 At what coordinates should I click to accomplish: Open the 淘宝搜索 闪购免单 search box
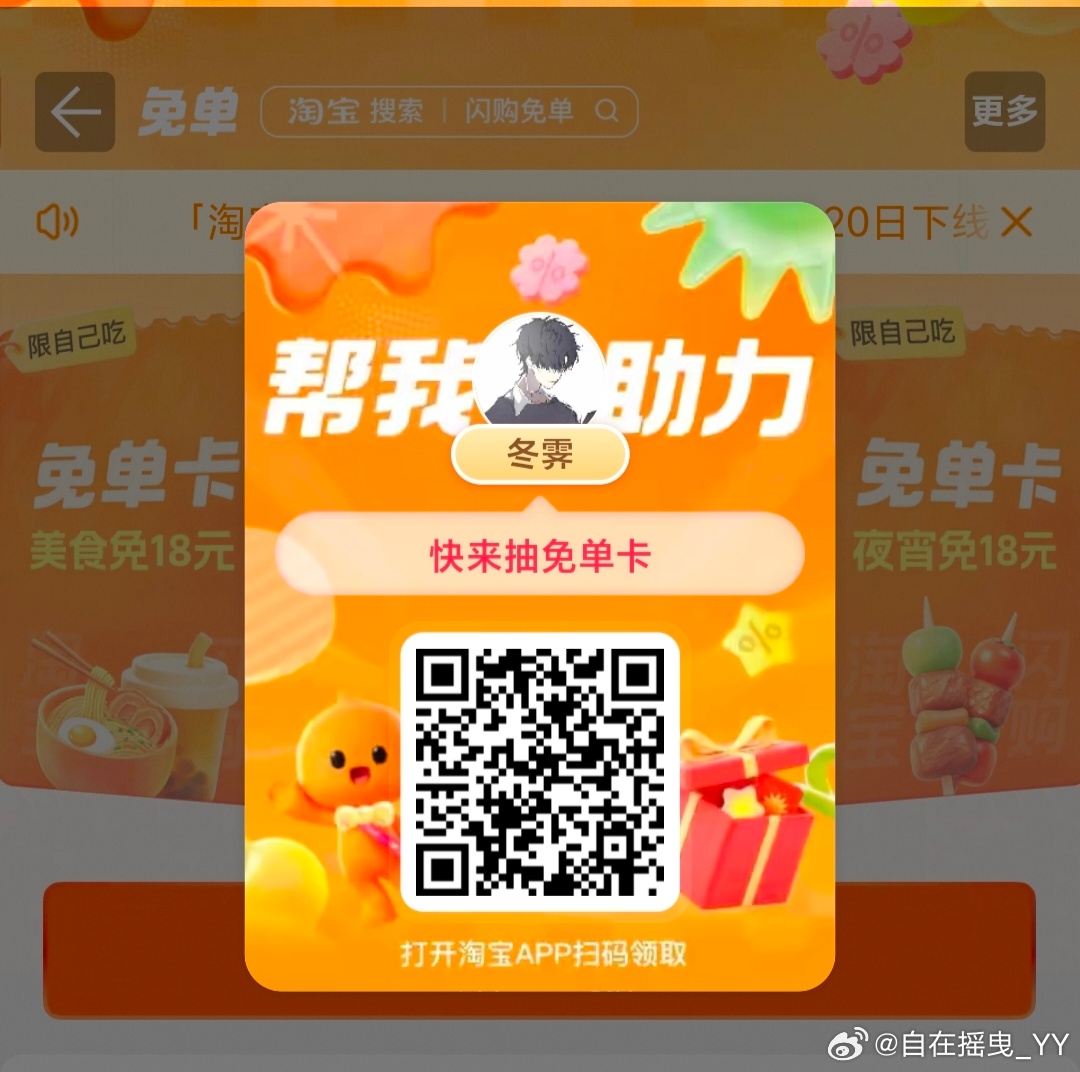tap(448, 112)
